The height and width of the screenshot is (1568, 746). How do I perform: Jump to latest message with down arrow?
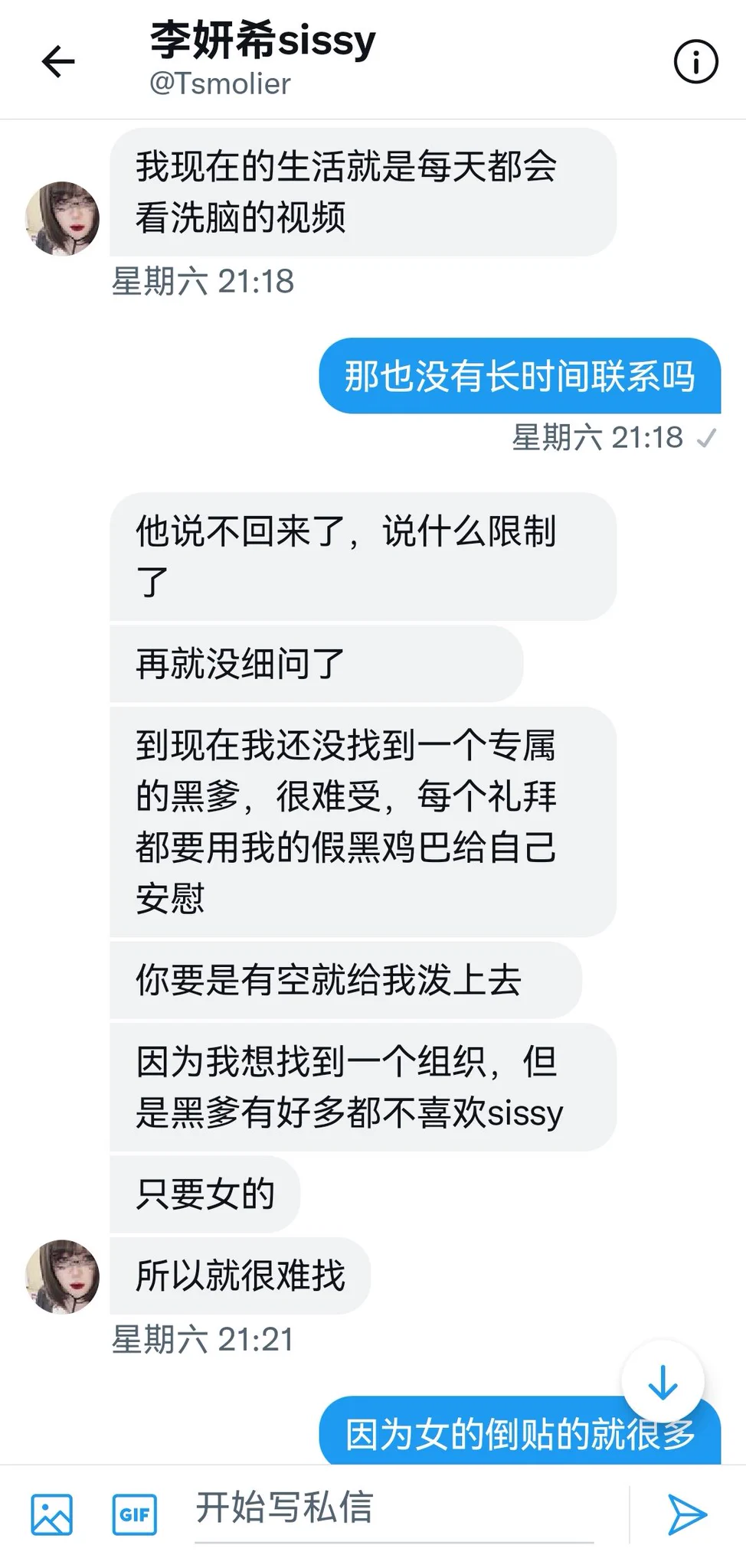click(x=663, y=1382)
